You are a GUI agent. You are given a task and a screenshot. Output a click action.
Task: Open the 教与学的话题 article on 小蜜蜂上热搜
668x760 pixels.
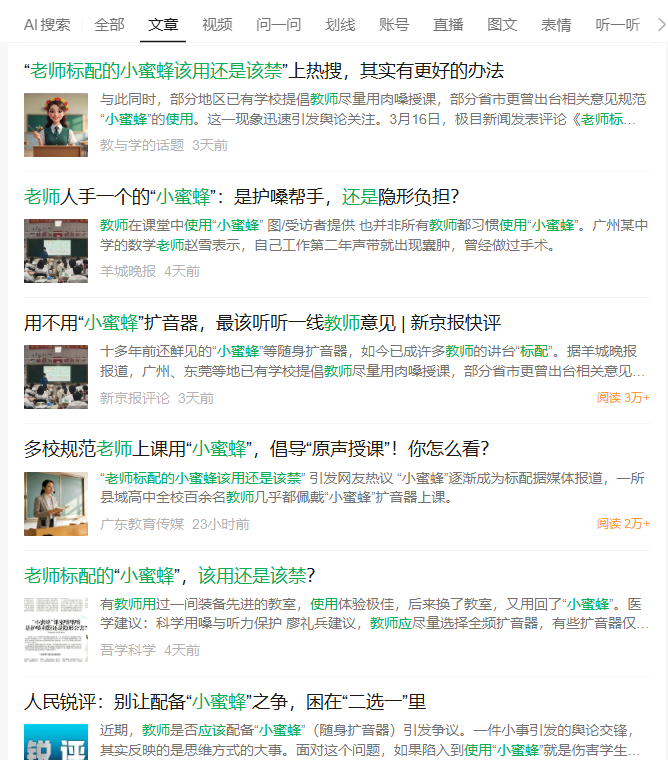(x=264, y=71)
